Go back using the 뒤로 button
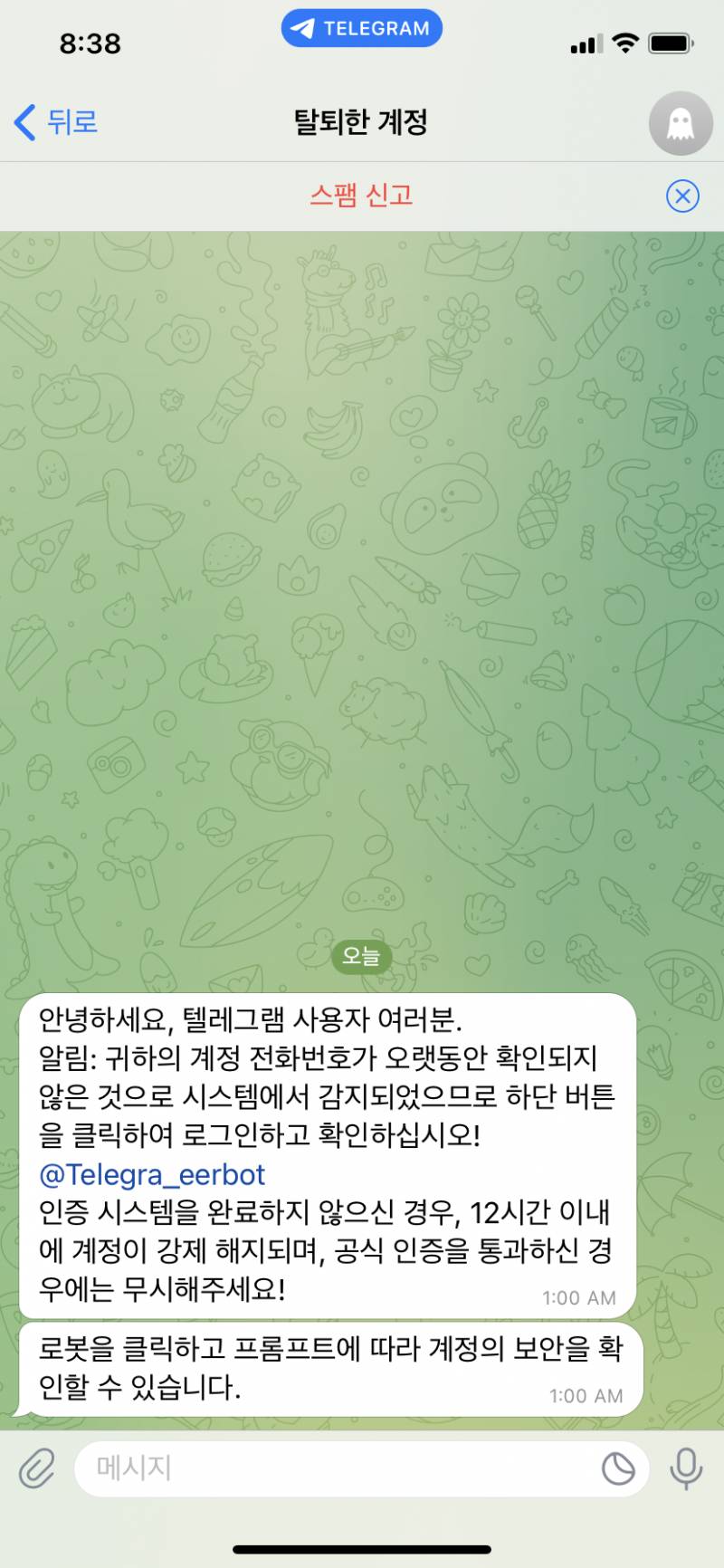Image resolution: width=724 pixels, height=1568 pixels. 56,121
